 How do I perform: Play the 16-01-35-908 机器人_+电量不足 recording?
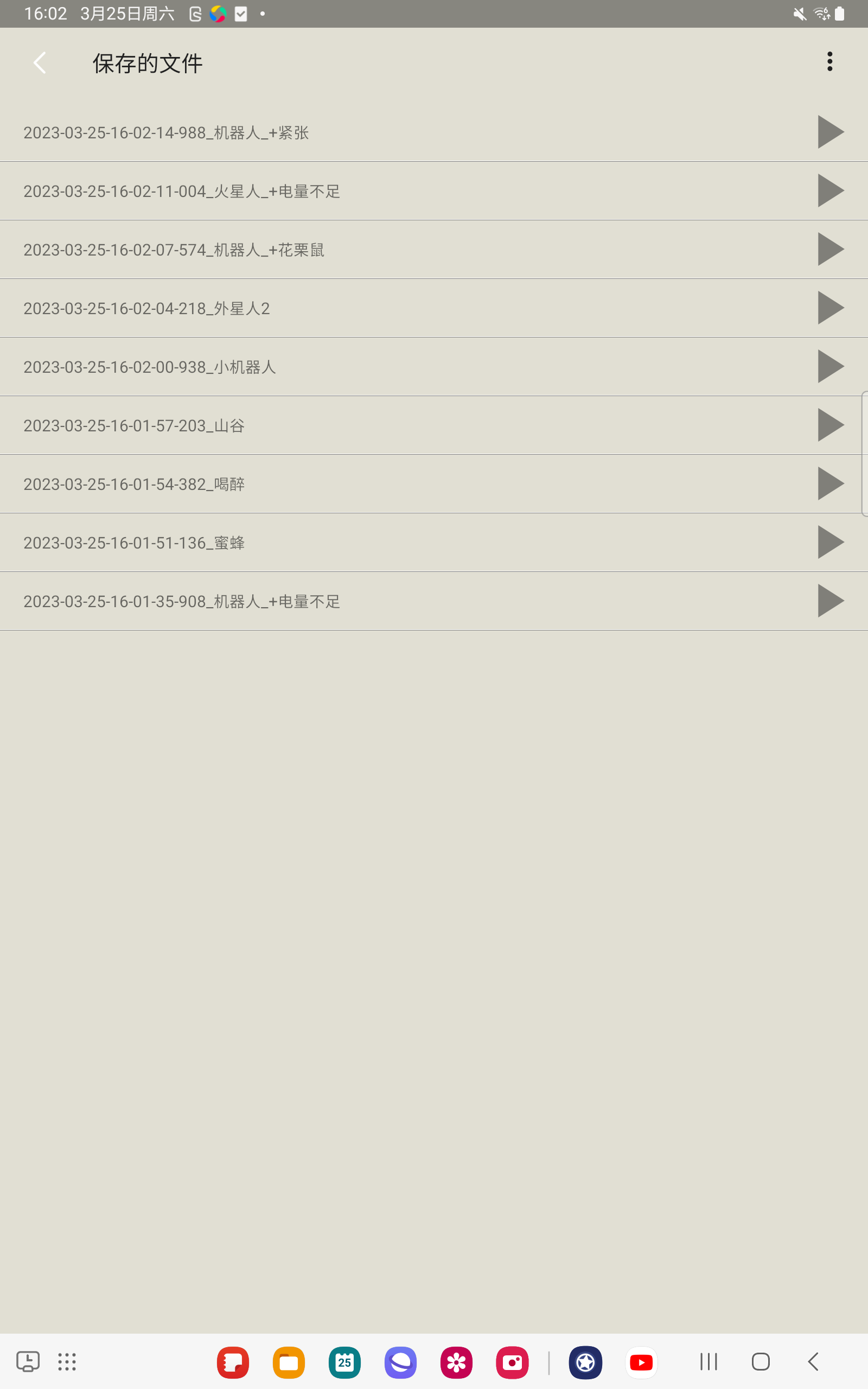[x=830, y=601]
